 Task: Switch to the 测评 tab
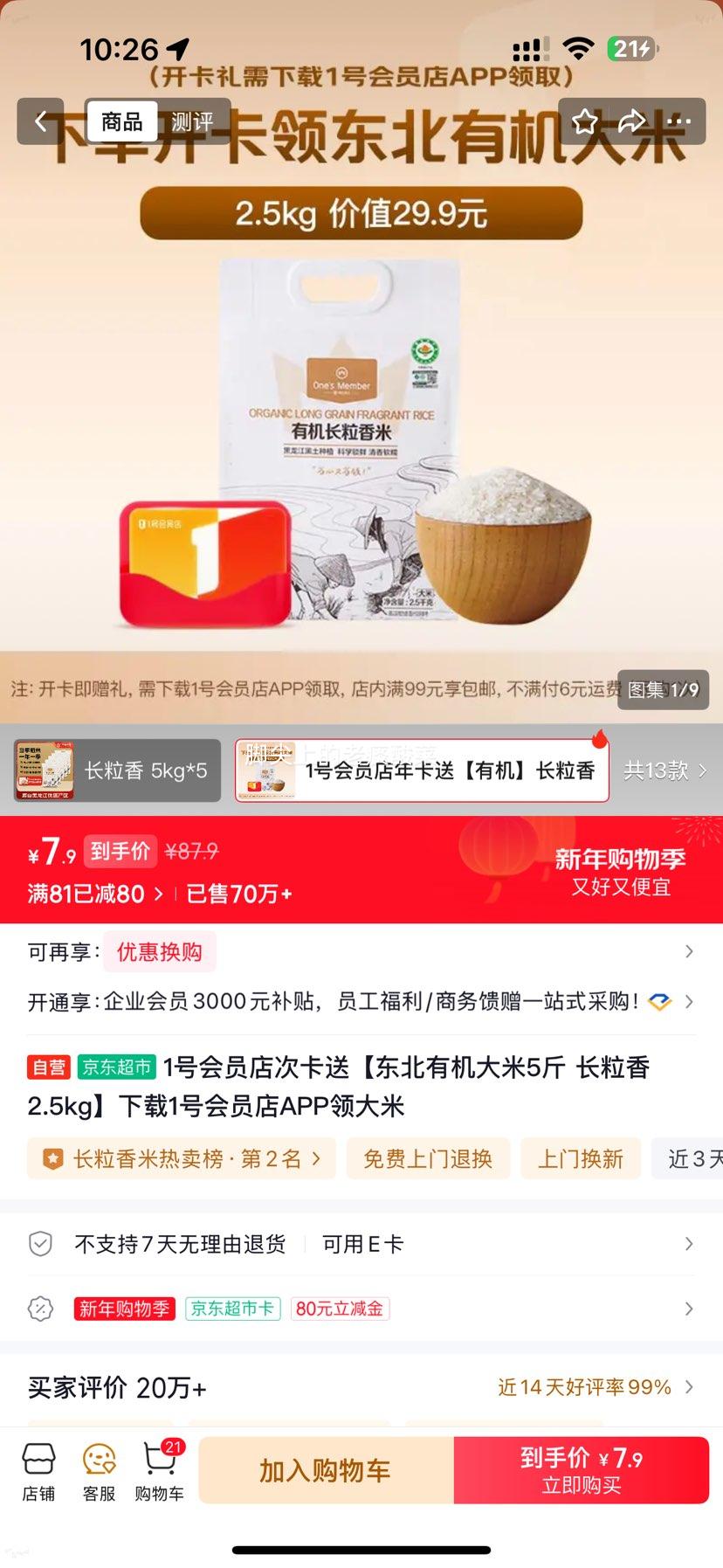click(x=191, y=121)
